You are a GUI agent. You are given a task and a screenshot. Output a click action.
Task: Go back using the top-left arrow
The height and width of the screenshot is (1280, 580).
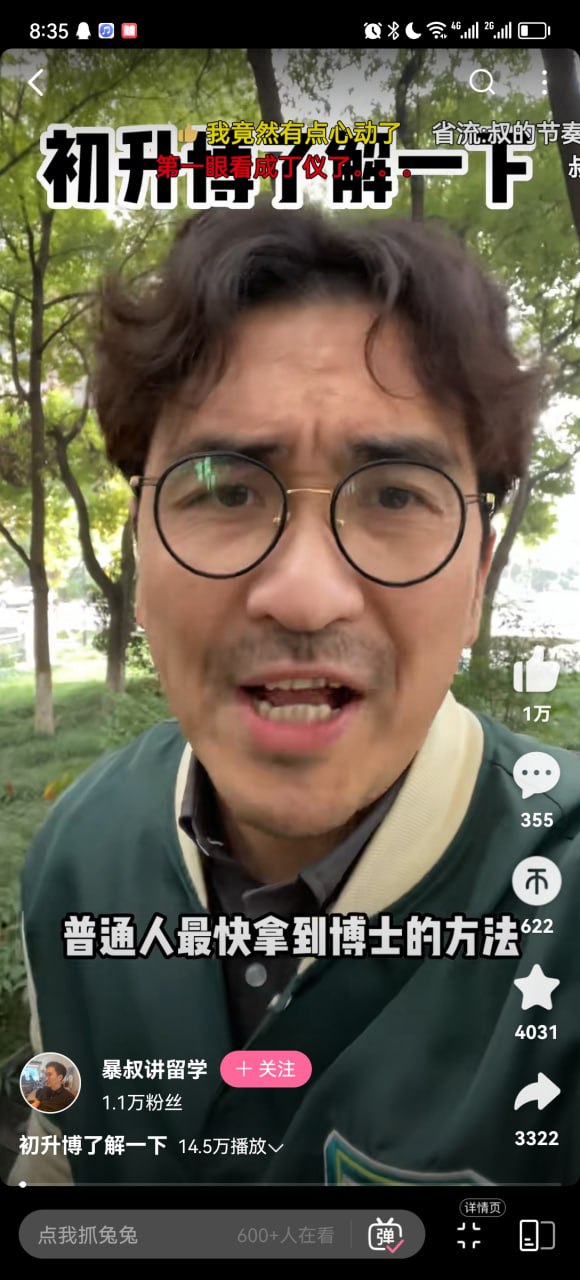tap(36, 83)
